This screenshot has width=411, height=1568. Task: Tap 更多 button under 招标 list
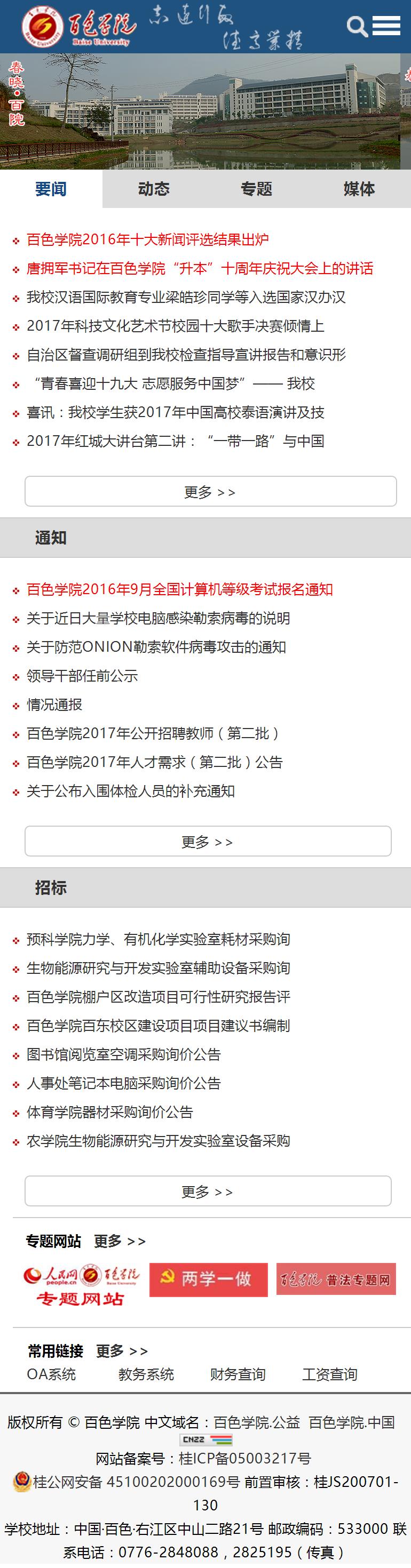pyautogui.click(x=208, y=1191)
